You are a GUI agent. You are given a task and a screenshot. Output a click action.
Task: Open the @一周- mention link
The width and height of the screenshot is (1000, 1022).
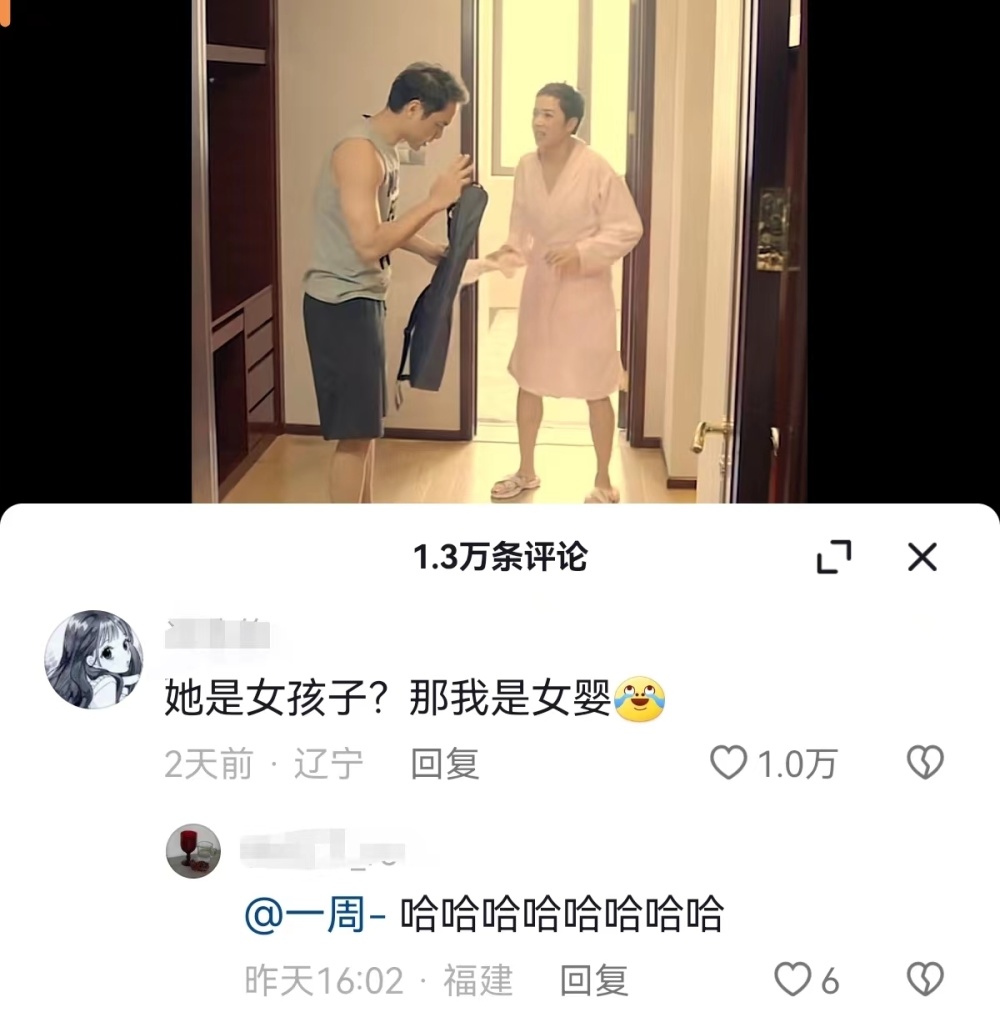(x=315, y=914)
